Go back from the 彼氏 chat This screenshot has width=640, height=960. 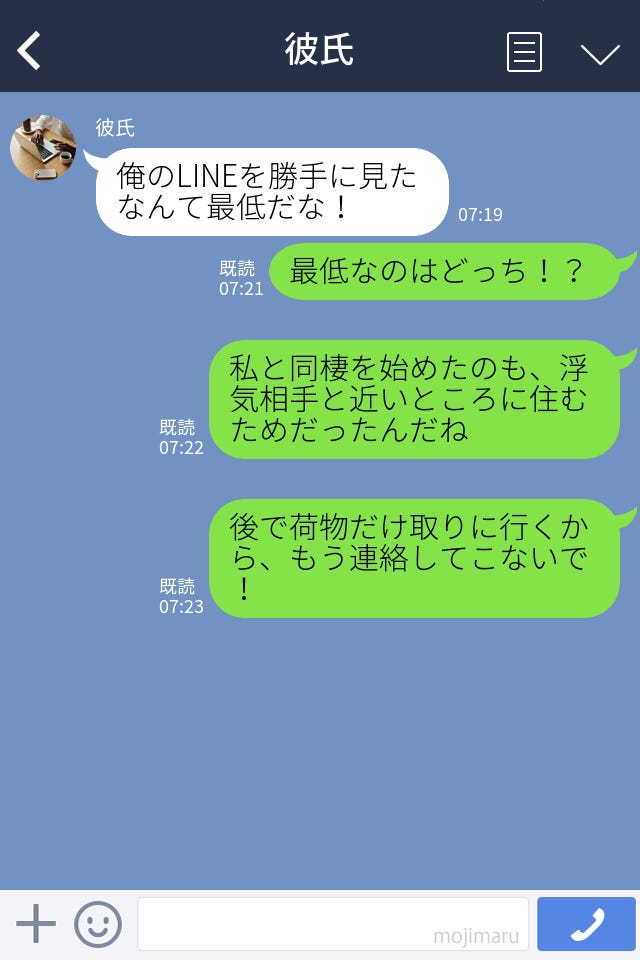(30, 51)
